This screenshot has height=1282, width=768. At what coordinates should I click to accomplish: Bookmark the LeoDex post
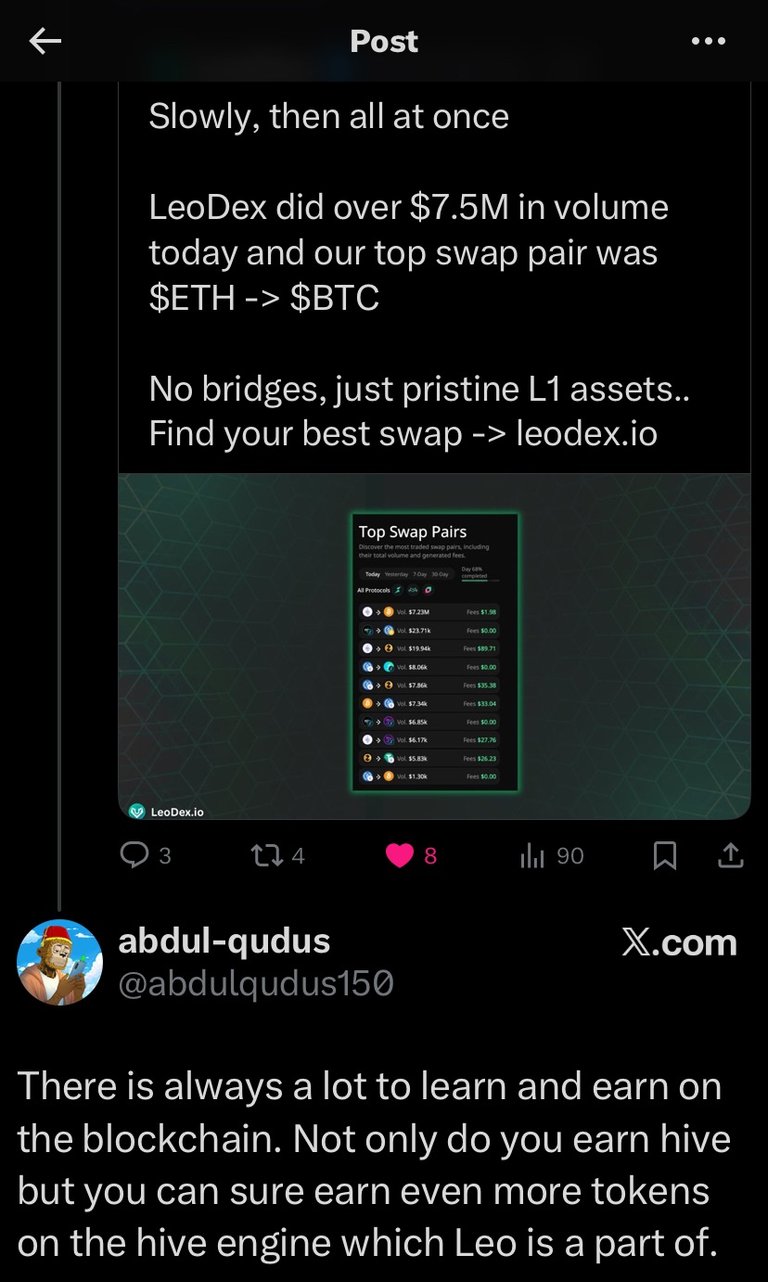665,855
